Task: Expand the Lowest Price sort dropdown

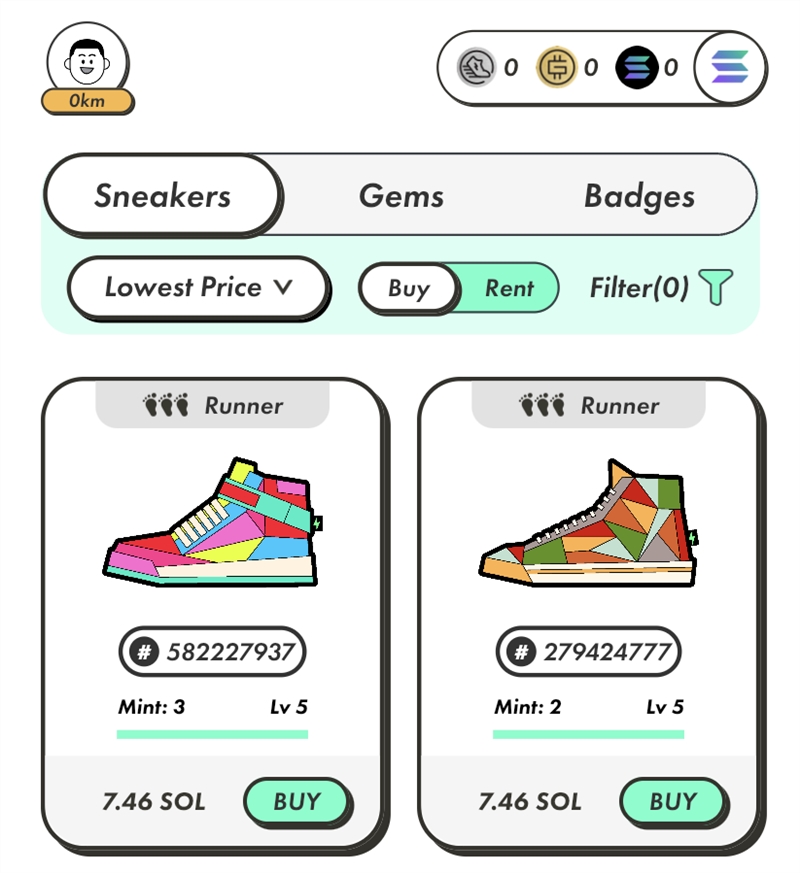Action: 198,288
